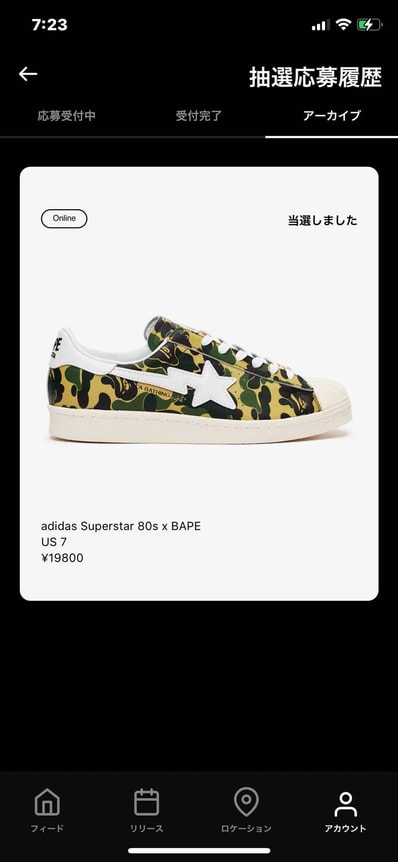Go back with the arrow icon
Image resolution: width=398 pixels, height=862 pixels.
point(27,74)
